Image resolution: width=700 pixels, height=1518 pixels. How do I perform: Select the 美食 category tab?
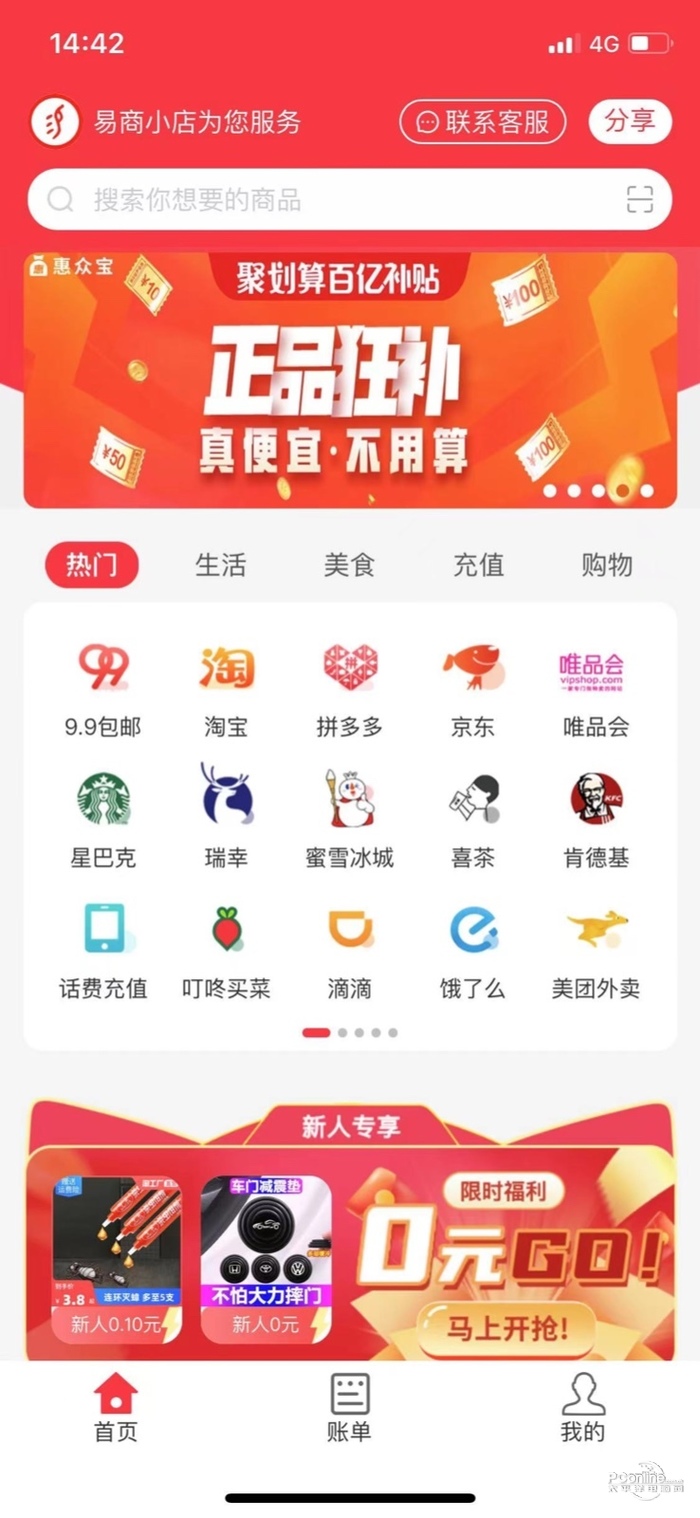point(349,565)
